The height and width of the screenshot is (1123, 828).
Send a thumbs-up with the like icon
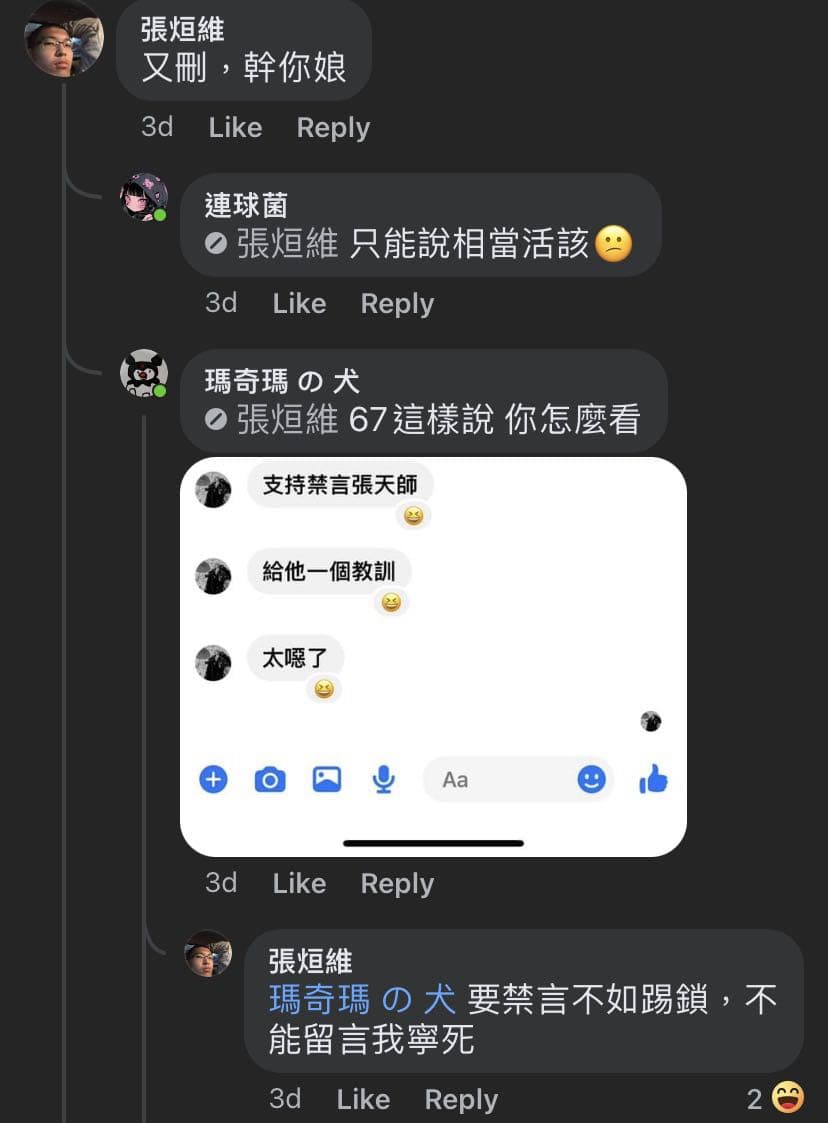point(652,779)
